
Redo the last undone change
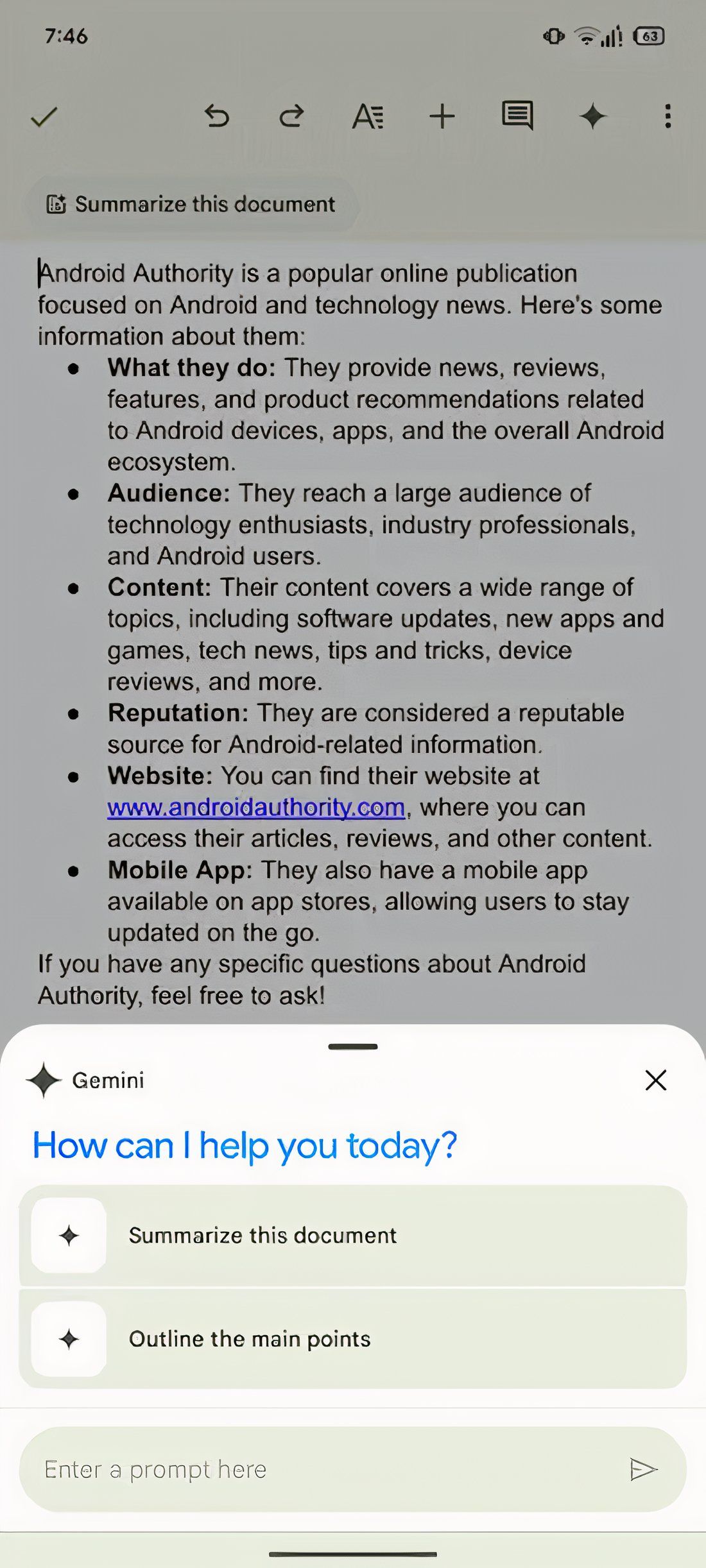pyautogui.click(x=291, y=117)
